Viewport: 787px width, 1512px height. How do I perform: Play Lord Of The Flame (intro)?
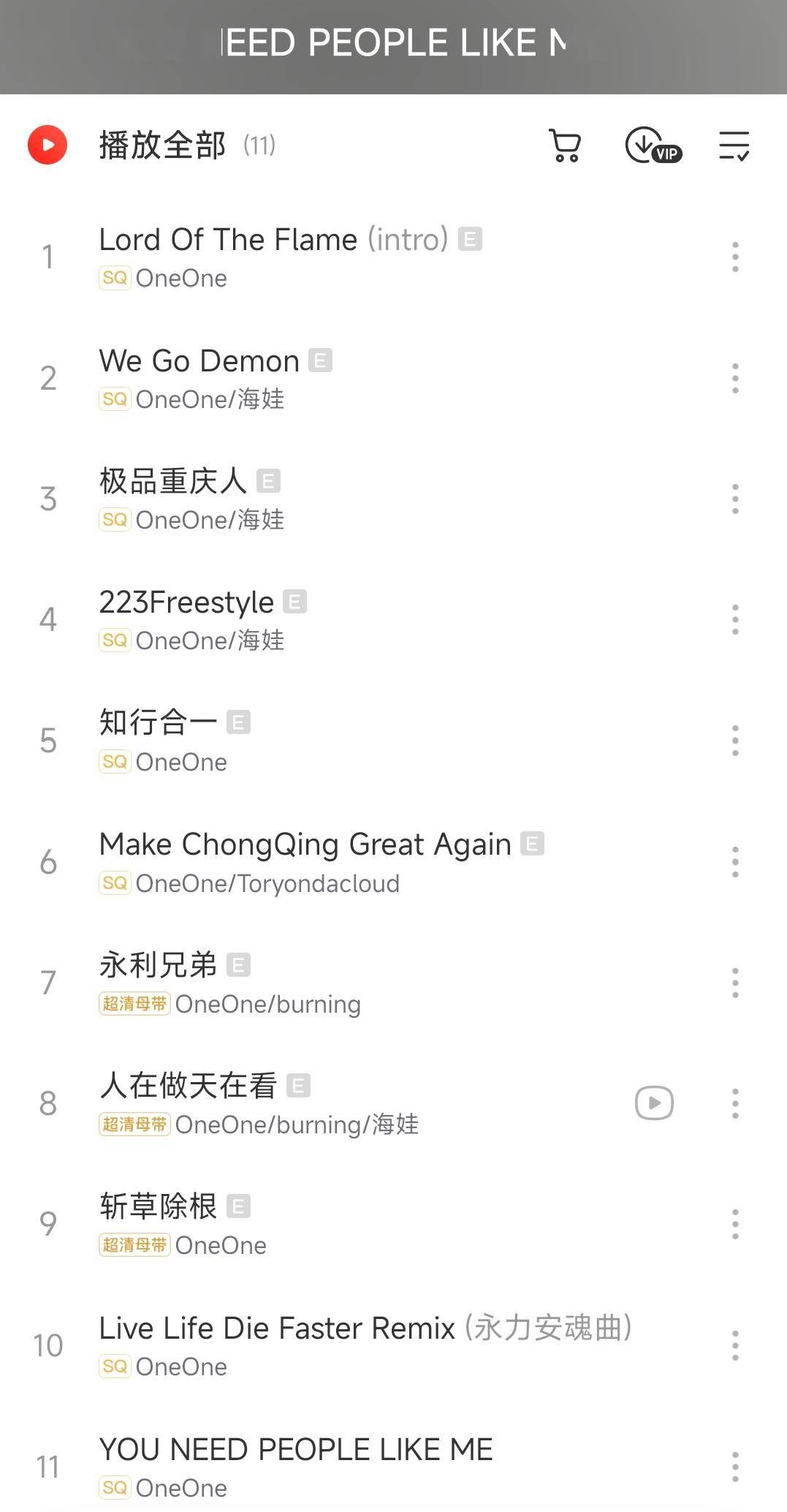click(x=273, y=240)
